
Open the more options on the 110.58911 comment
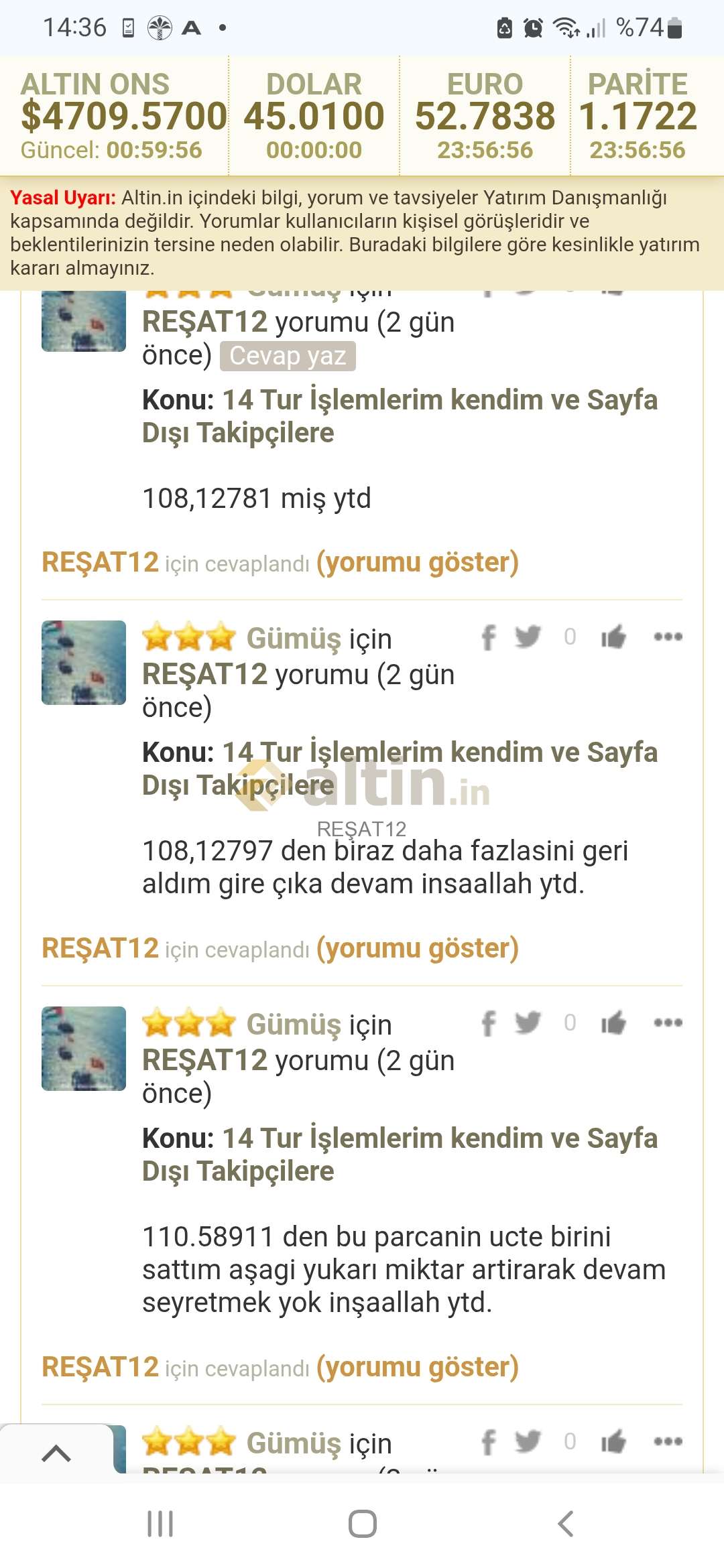click(668, 1023)
